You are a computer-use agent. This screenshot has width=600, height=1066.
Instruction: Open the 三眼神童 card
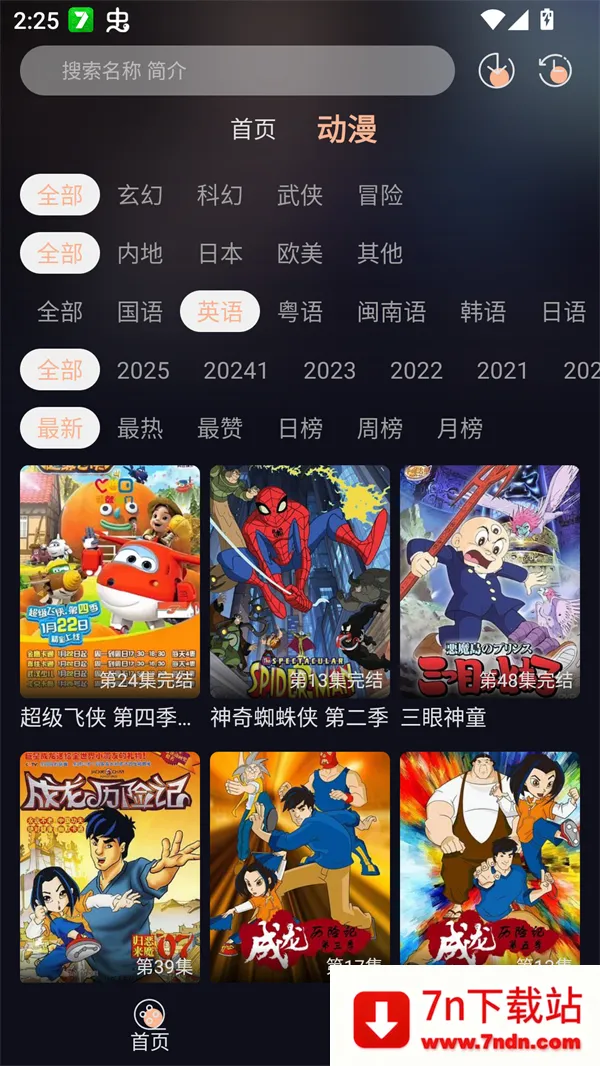point(490,582)
